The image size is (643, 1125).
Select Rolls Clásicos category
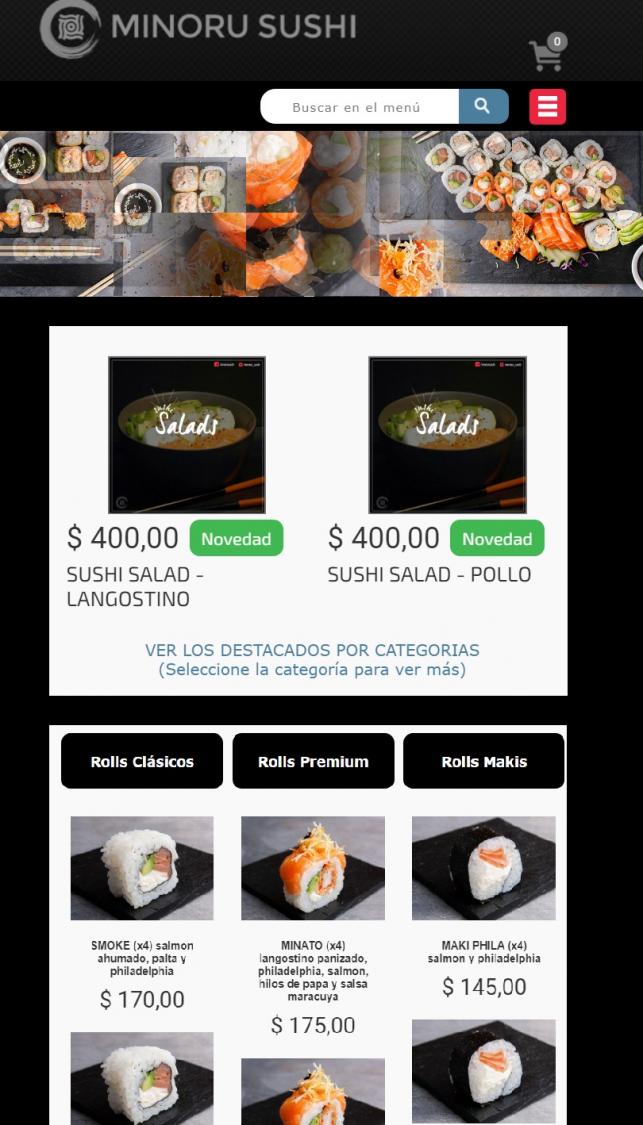[x=142, y=761]
